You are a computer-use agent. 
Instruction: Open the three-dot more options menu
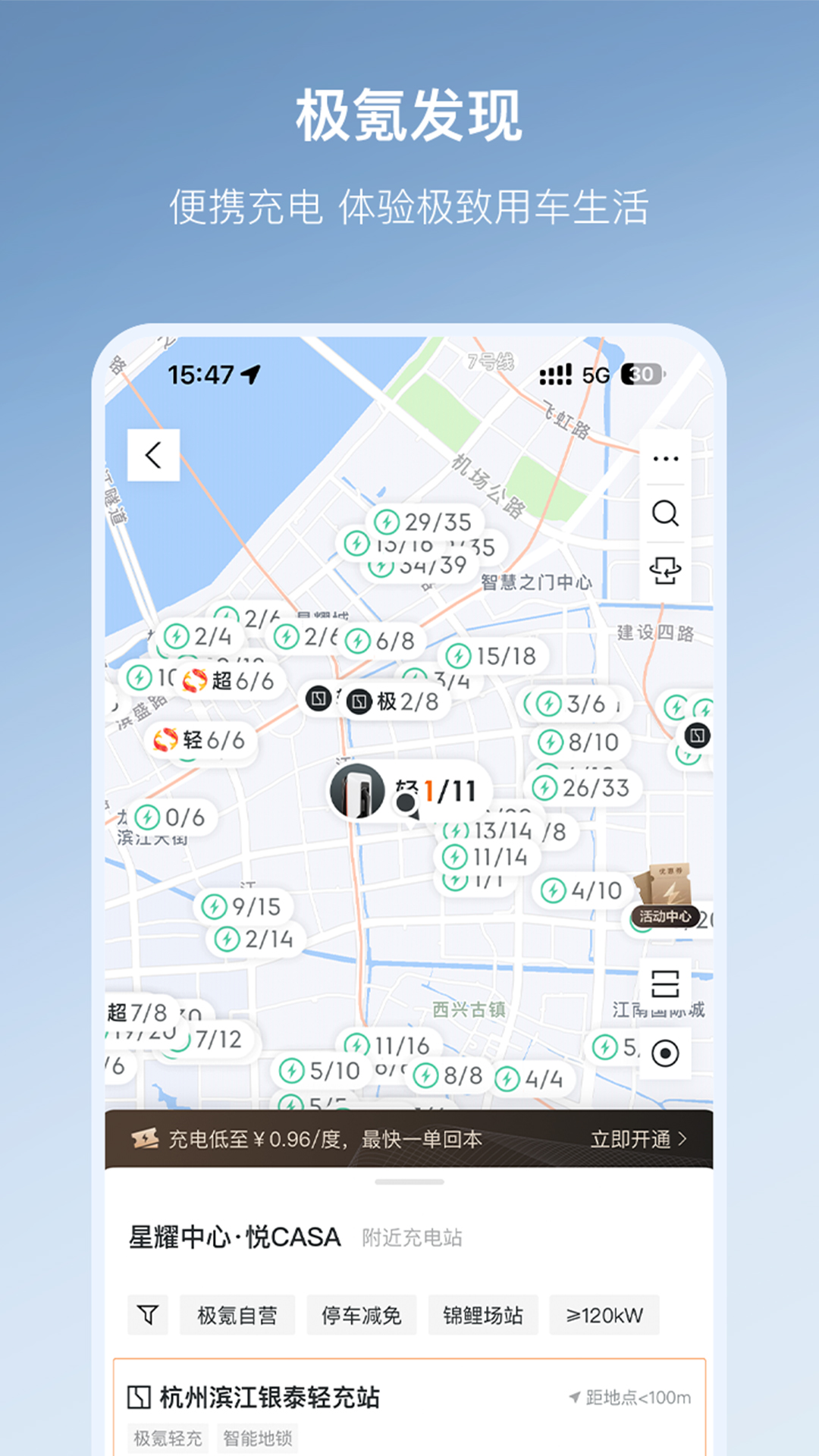pyautogui.click(x=665, y=457)
